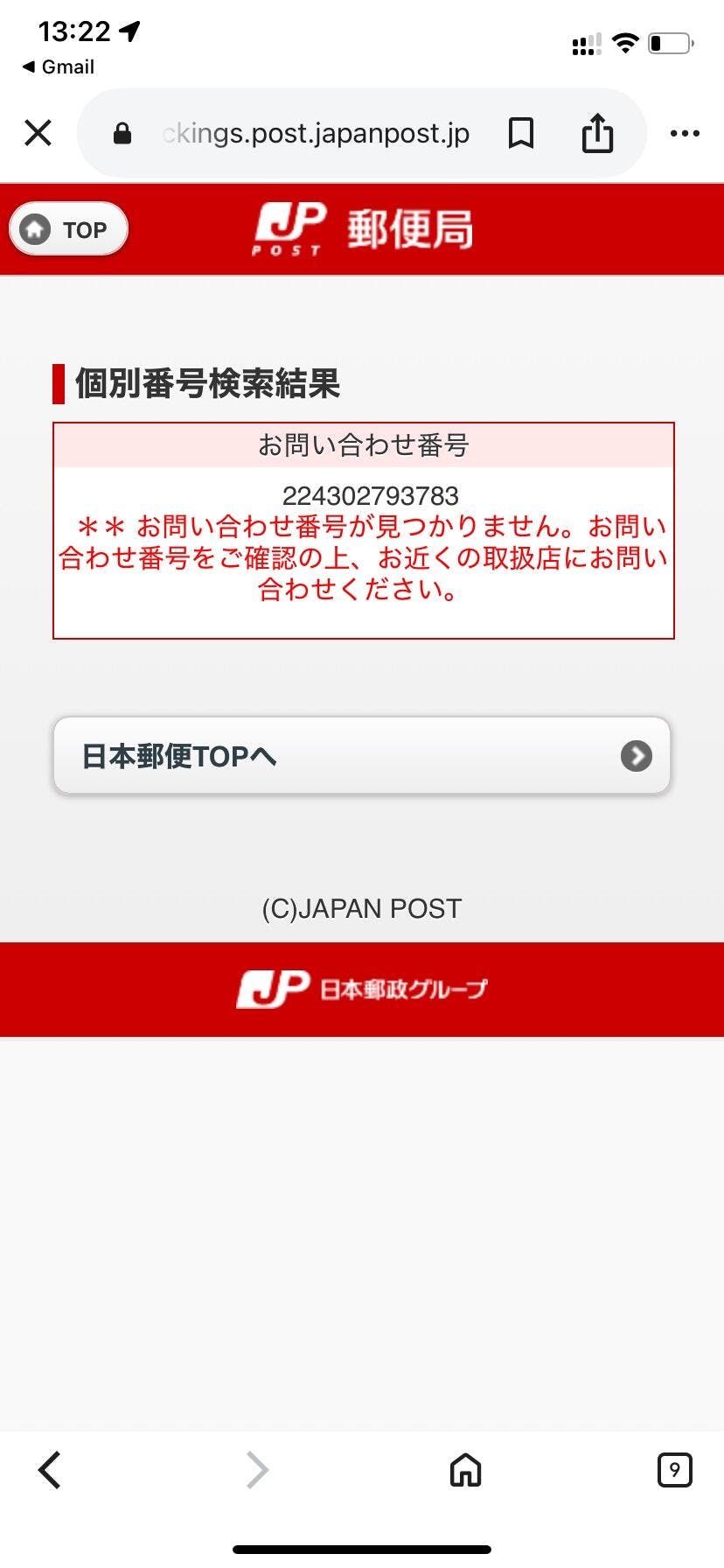View the nine open tabs
Screen dimensions: 724x1568
(x=673, y=1470)
